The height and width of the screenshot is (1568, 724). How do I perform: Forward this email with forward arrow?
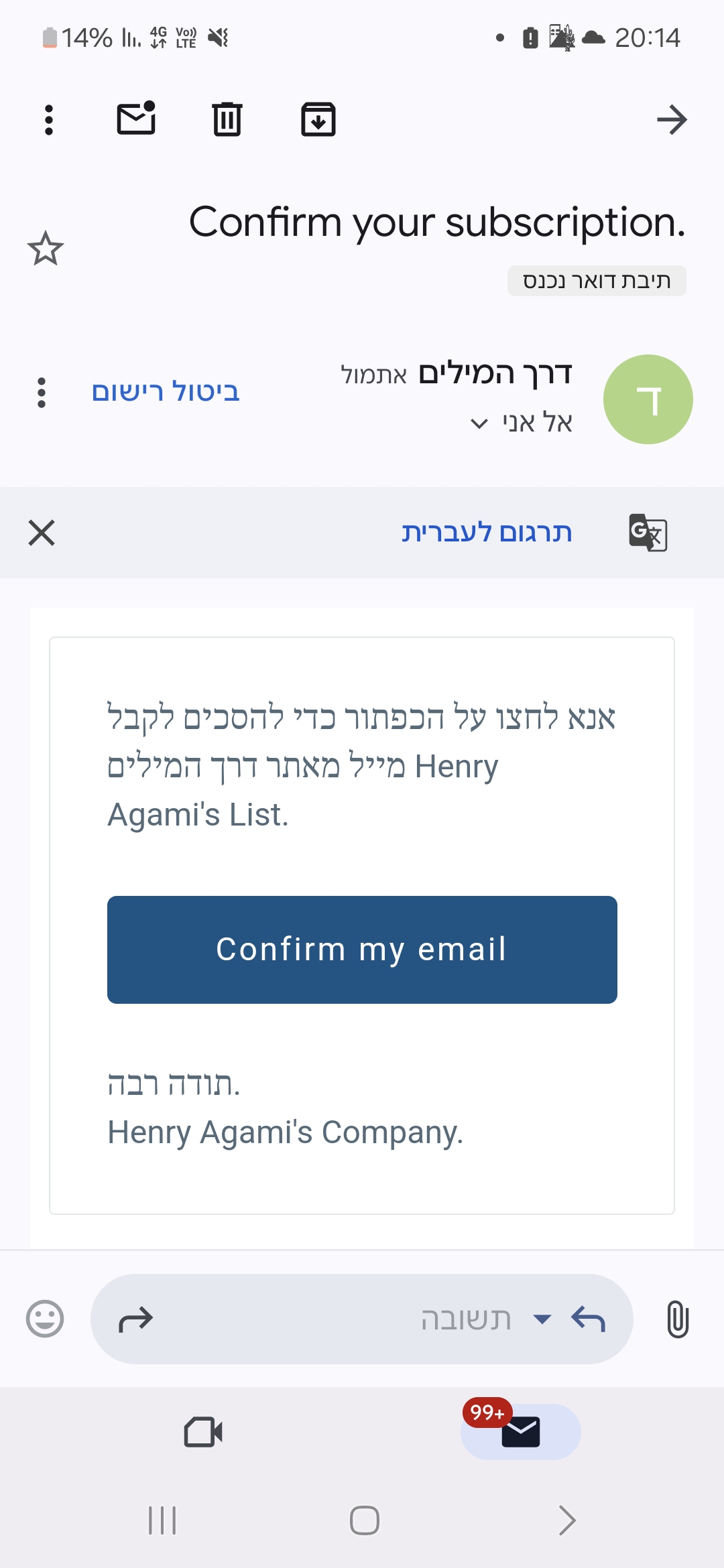(136, 1319)
